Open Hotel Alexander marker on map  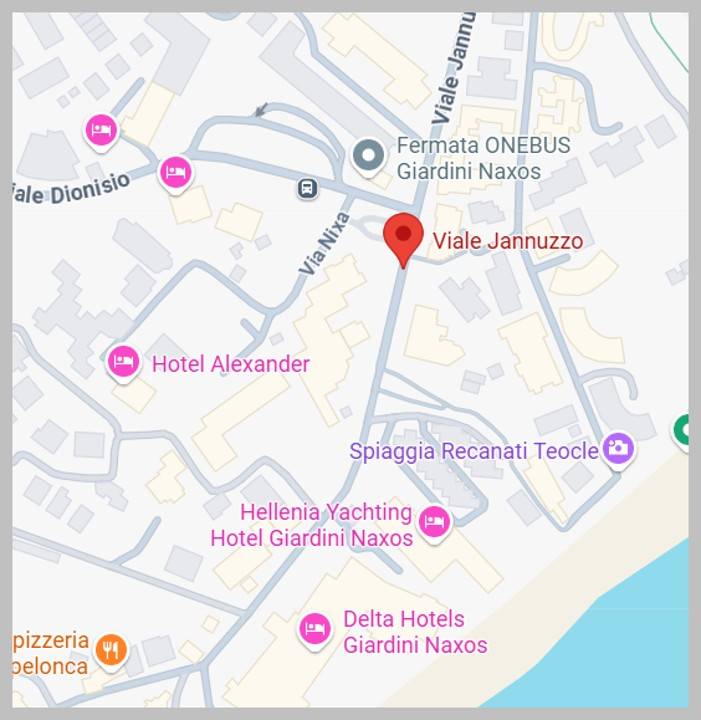pos(123,361)
